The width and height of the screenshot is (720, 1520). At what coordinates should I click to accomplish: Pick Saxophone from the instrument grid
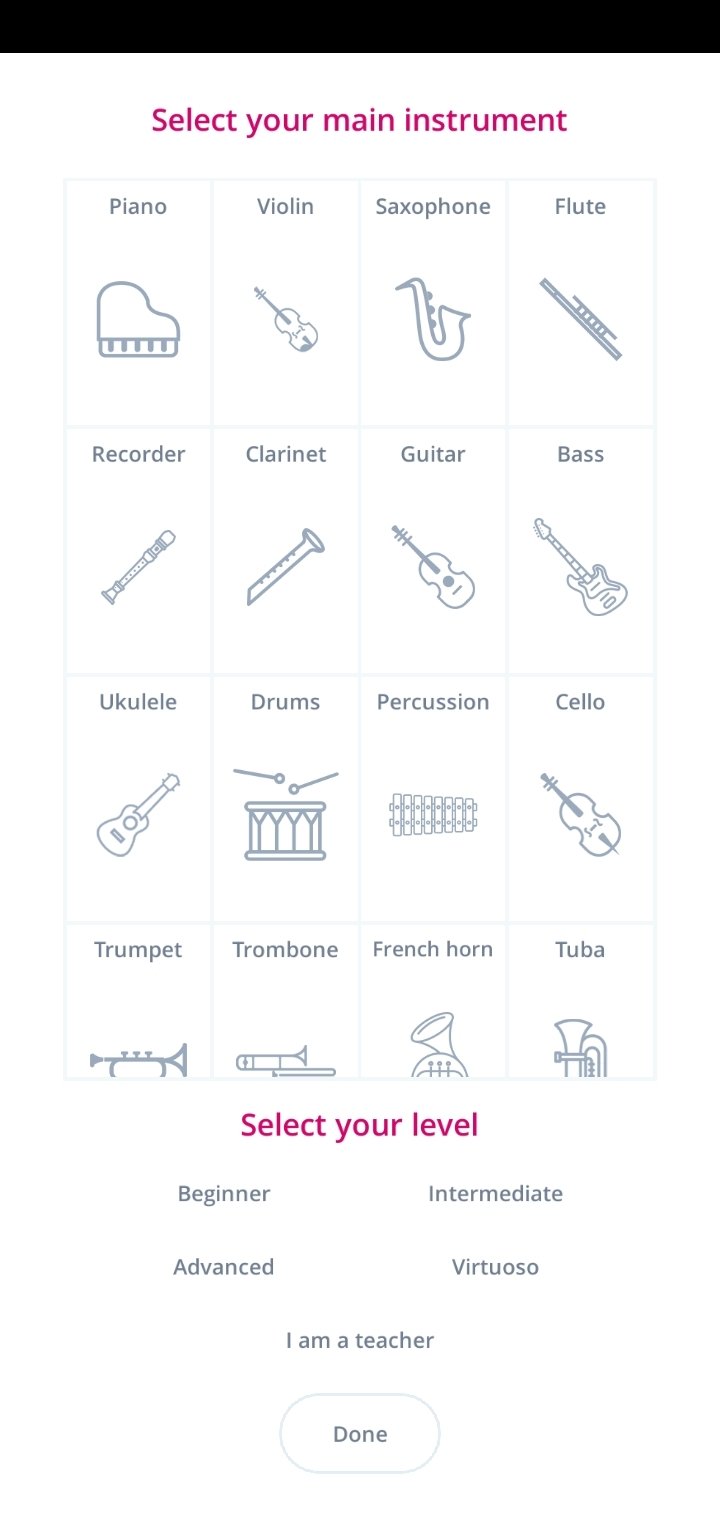tap(433, 303)
